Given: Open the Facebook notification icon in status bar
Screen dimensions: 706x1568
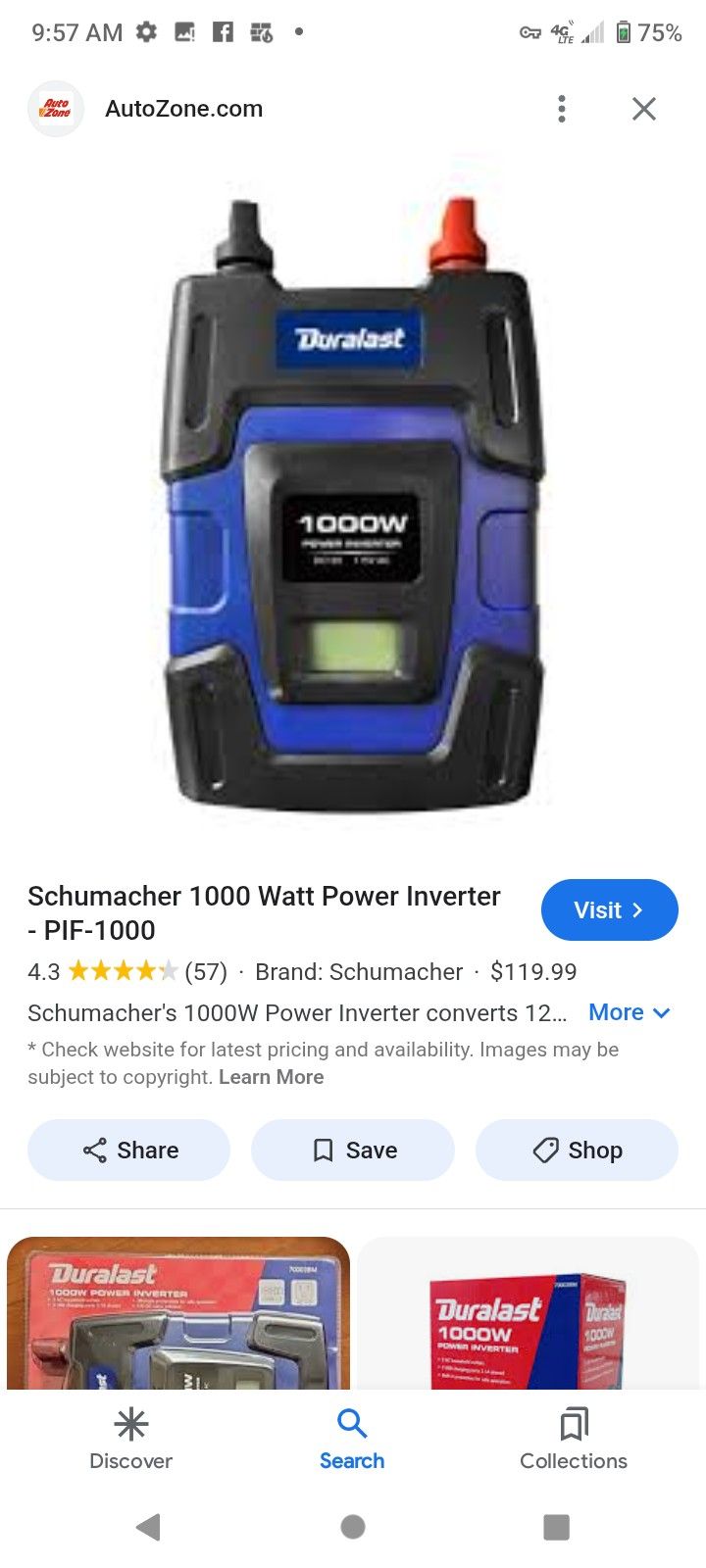Looking at the screenshot, I should (x=224, y=30).
